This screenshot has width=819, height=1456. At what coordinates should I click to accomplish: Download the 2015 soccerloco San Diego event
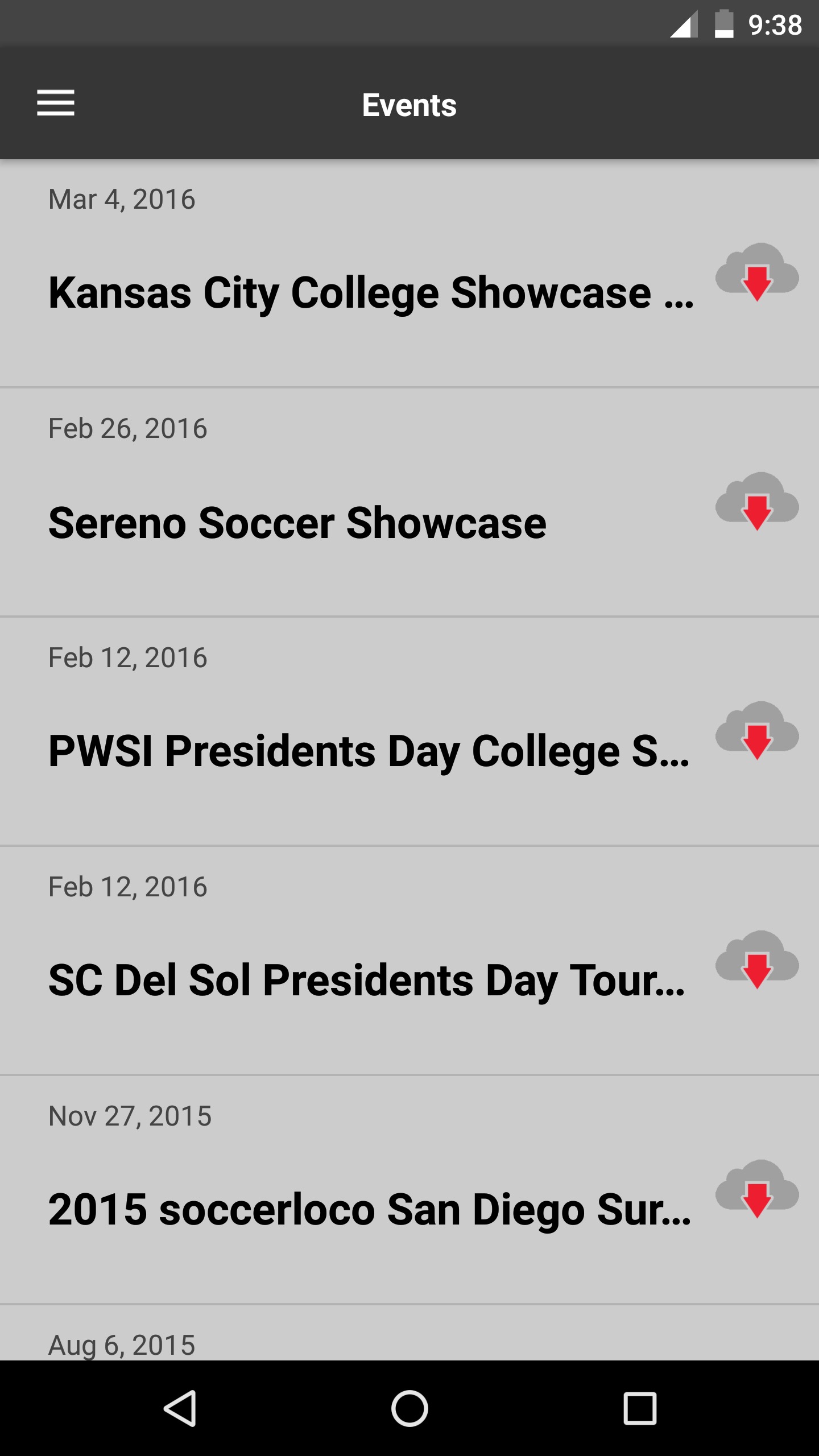pos(757,1189)
